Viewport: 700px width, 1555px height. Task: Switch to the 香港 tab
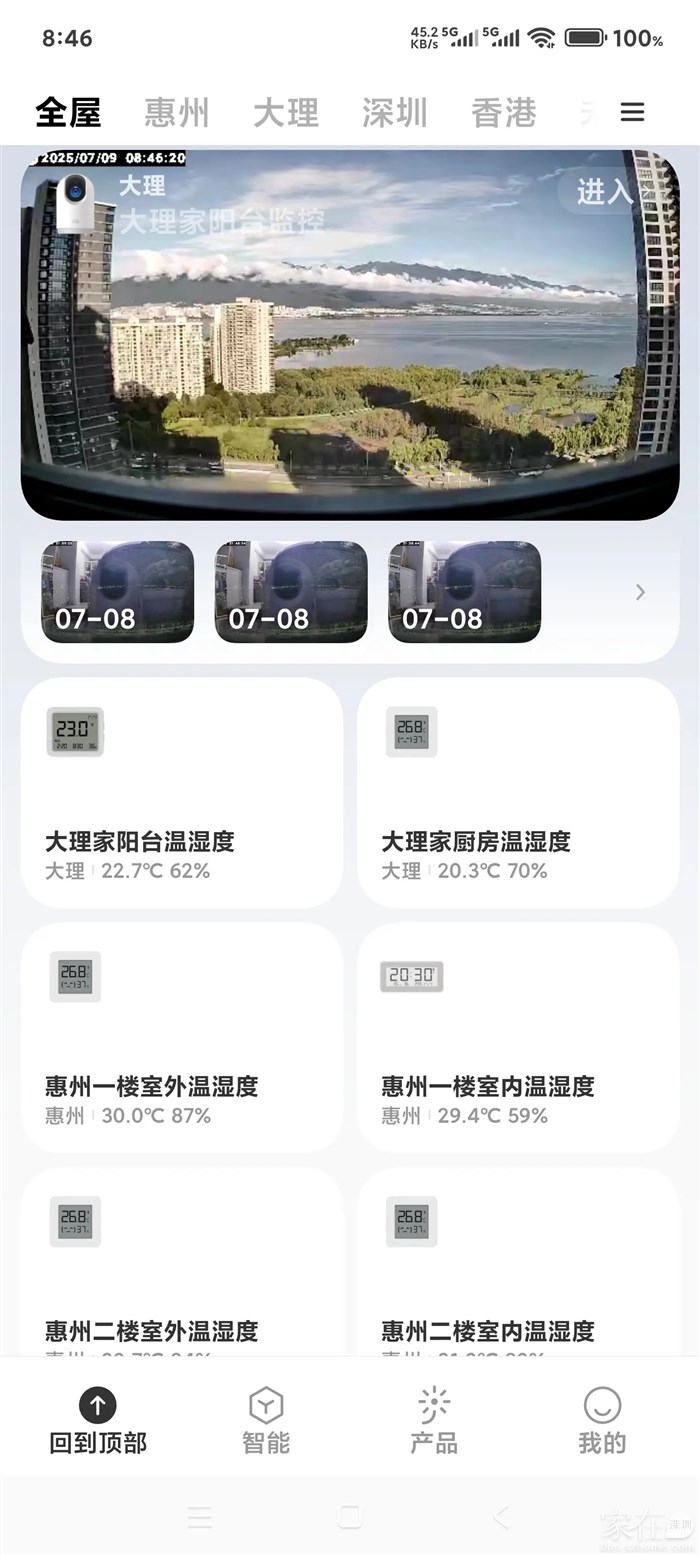[x=503, y=112]
